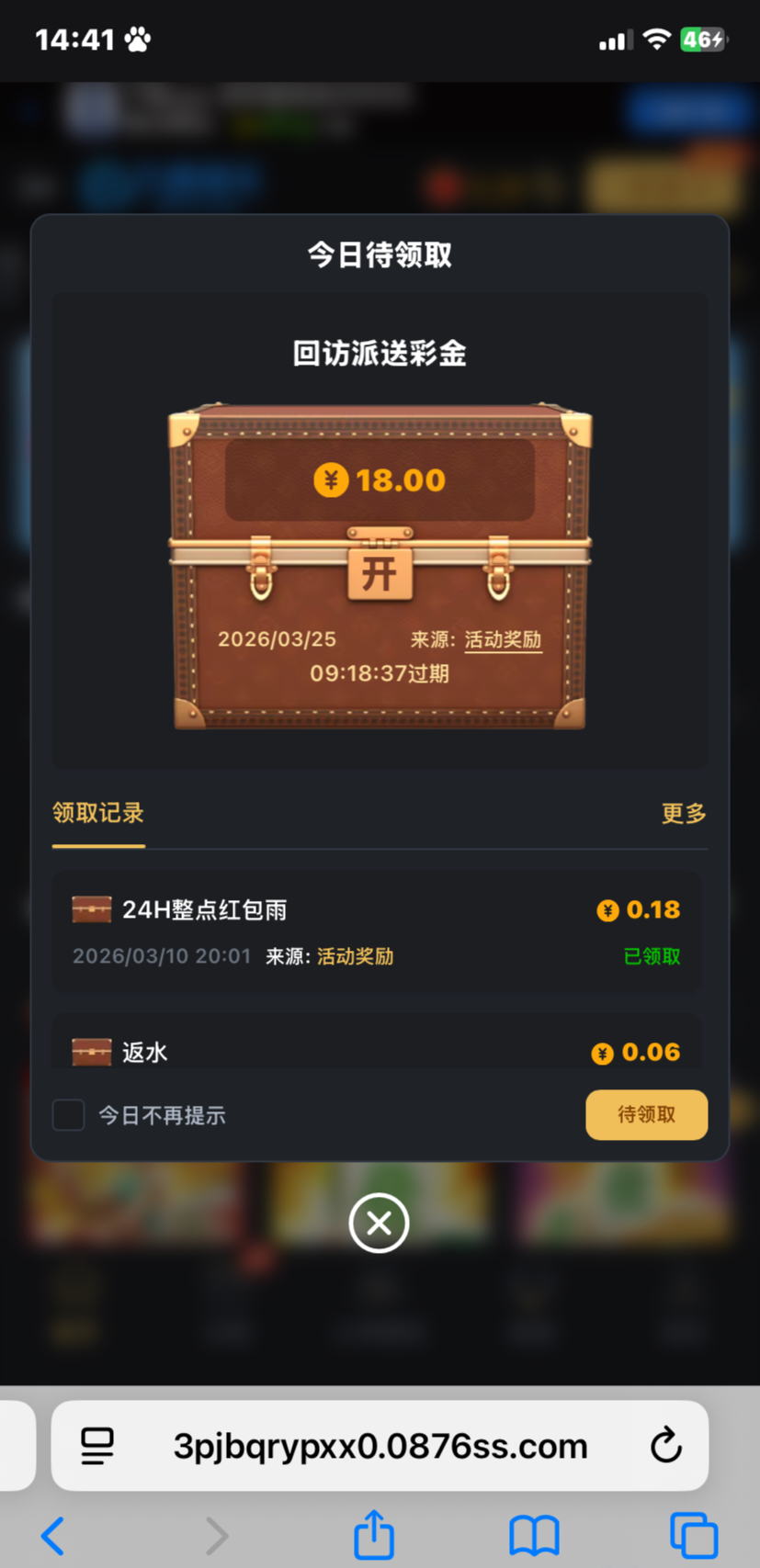Viewport: 760px width, 1568px height.
Task: Open the 返水 record row
Action: [377, 1047]
